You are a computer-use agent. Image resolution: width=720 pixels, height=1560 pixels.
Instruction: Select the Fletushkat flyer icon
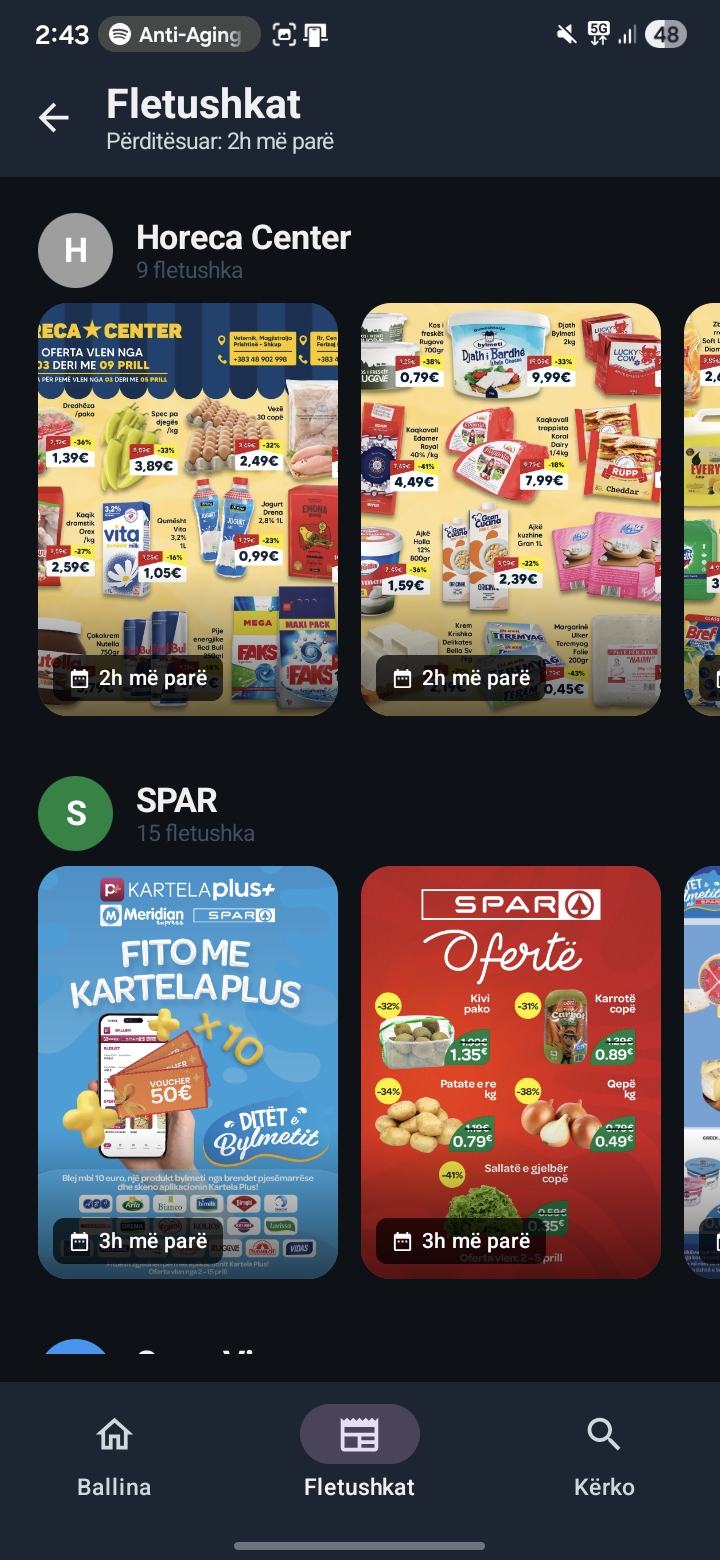359,1433
